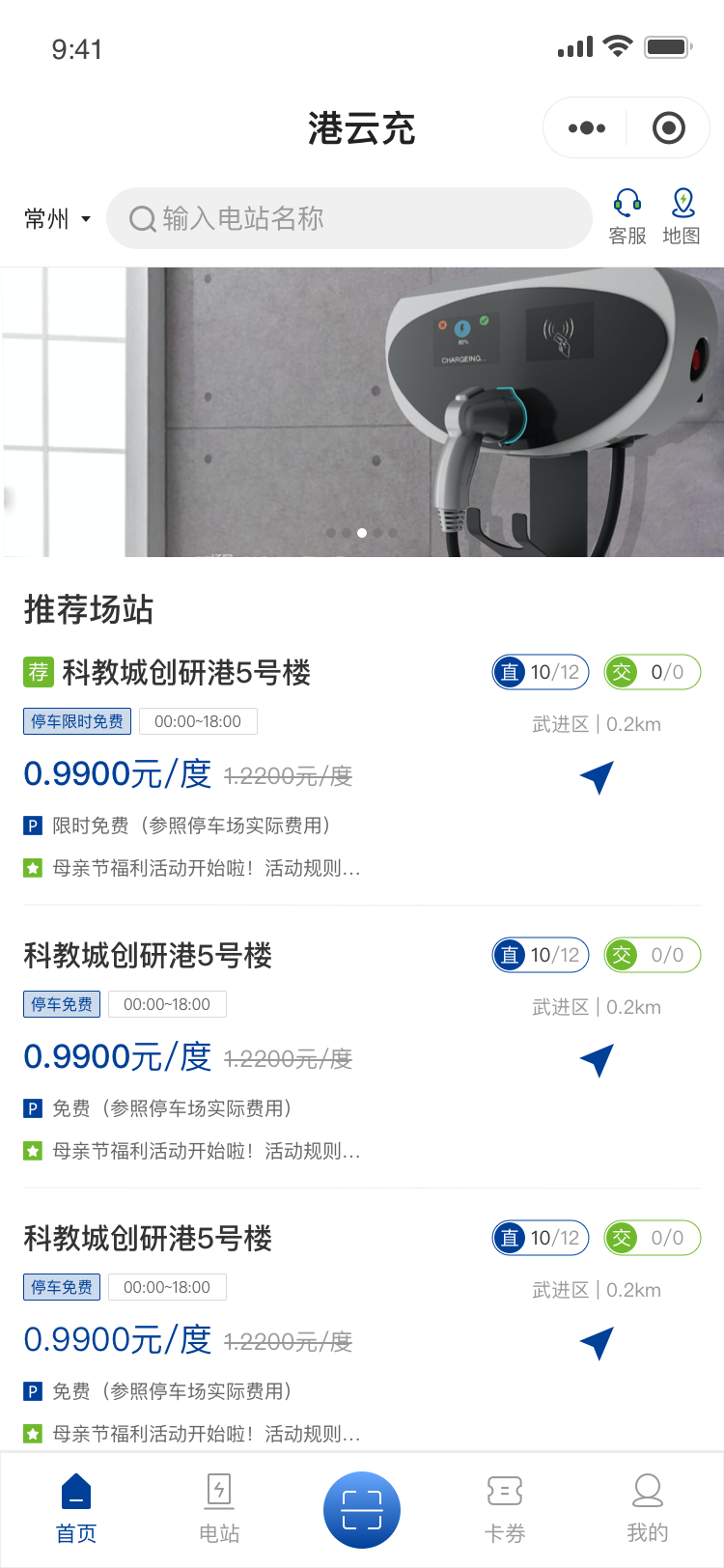This screenshot has height=1568, width=724.
Task: Navigate to the 停车限时免费 station
Action: pos(597,777)
